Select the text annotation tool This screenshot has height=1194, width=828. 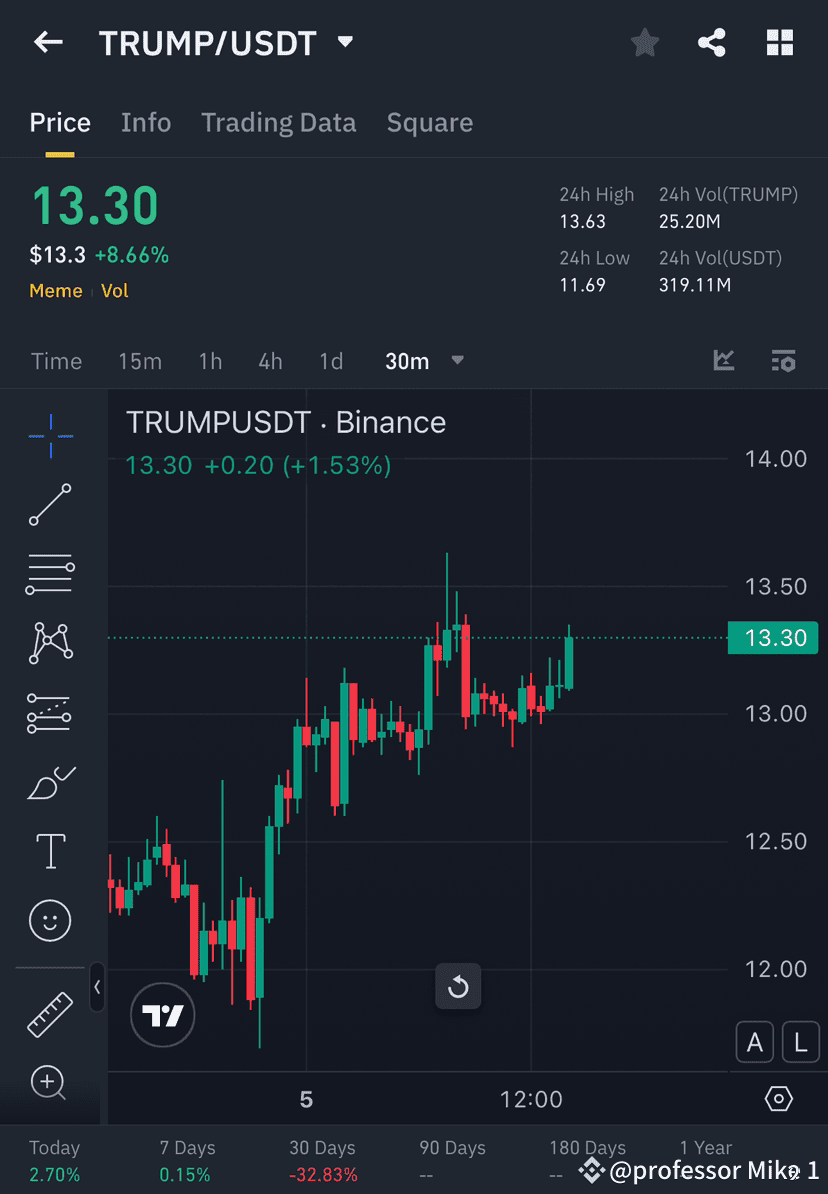[50, 850]
